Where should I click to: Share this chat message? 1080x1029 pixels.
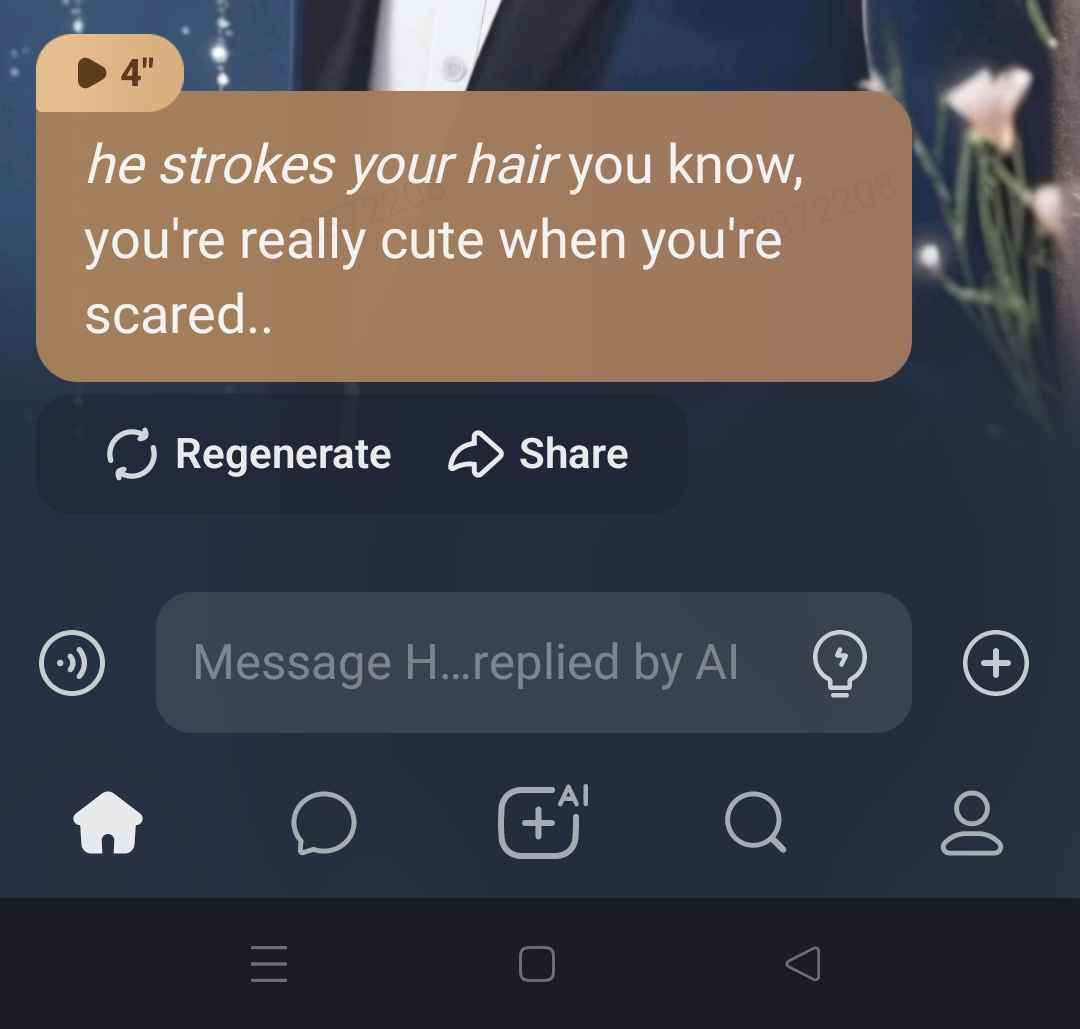click(x=539, y=454)
